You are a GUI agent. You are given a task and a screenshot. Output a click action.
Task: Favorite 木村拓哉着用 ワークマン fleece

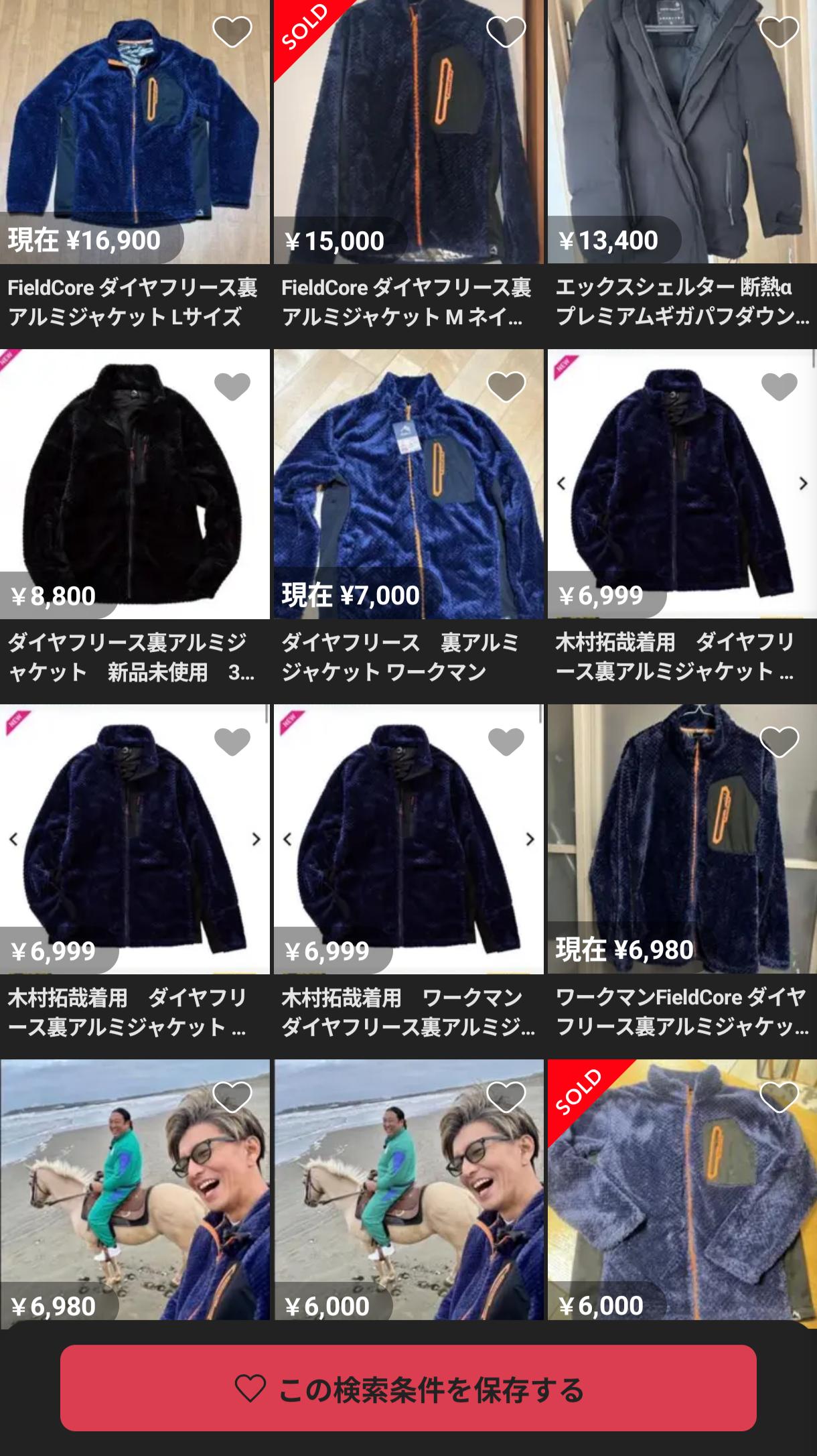pyautogui.click(x=506, y=742)
